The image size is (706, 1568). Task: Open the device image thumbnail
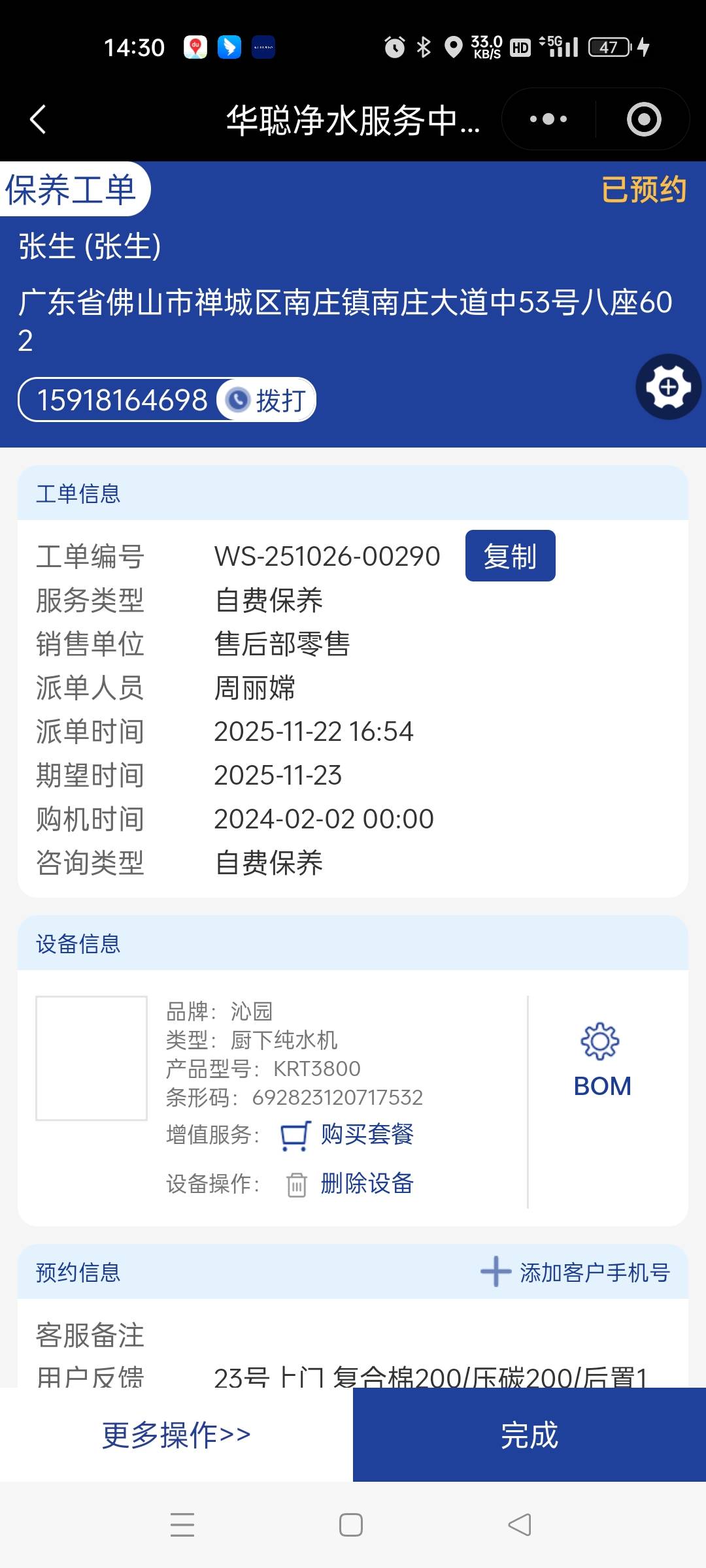[92, 1058]
